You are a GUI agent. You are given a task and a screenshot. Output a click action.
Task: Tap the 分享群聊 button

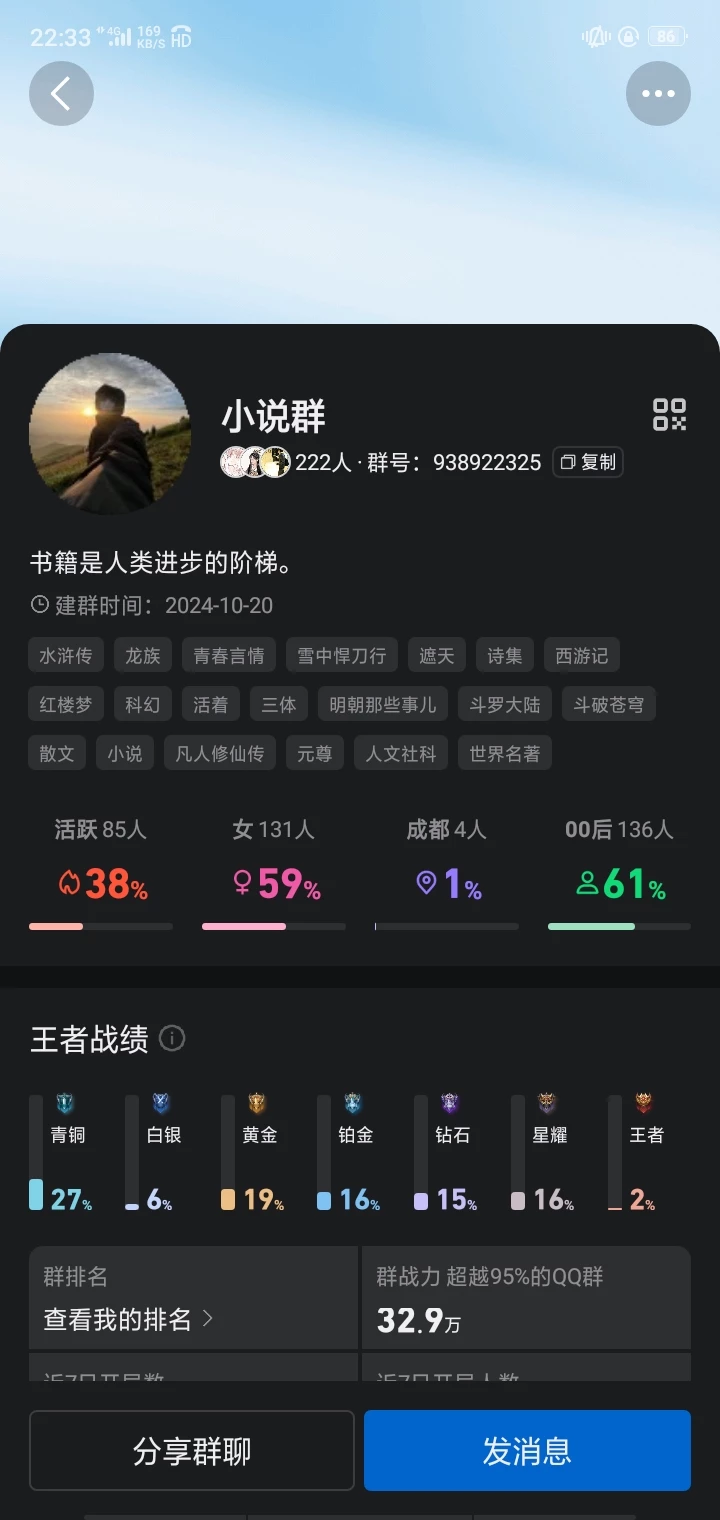point(192,1451)
